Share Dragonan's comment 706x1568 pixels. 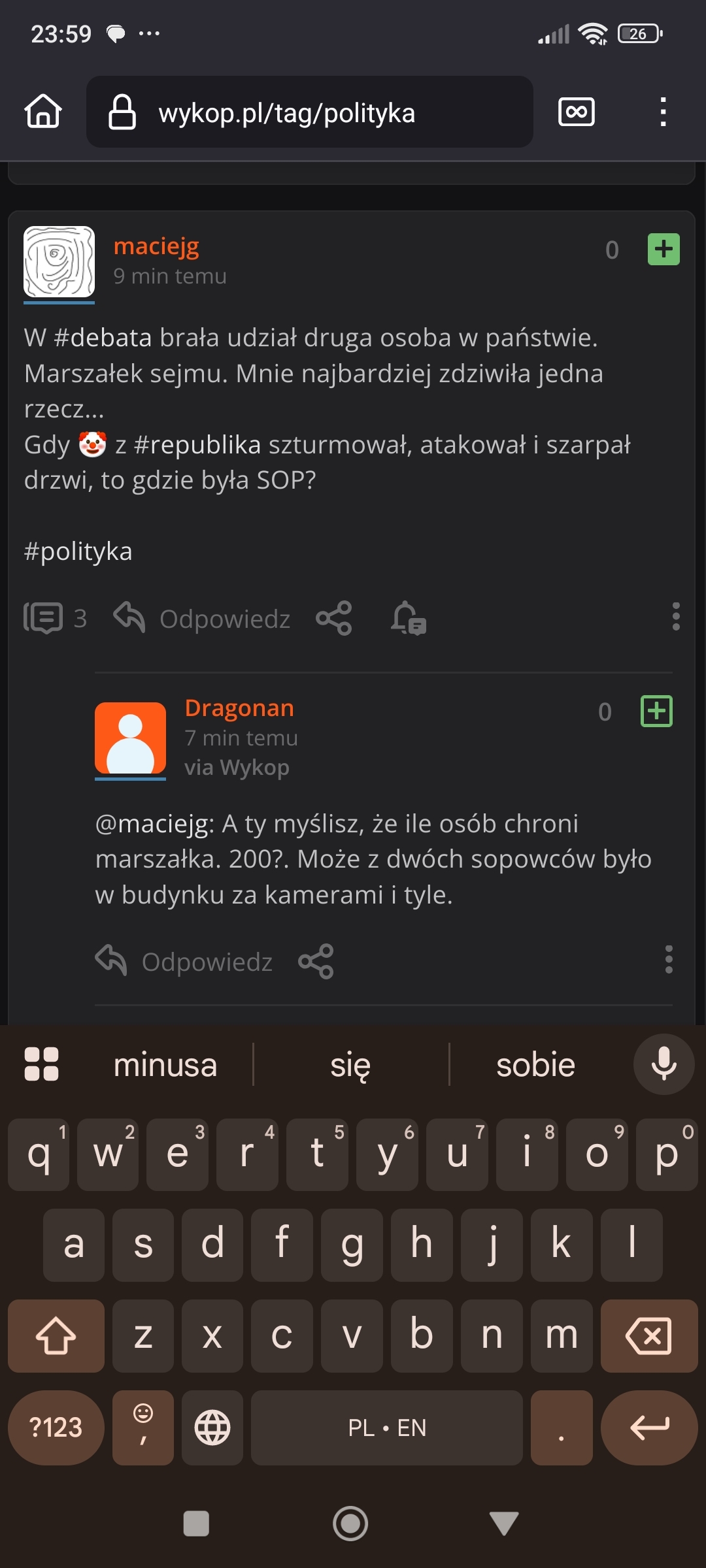(x=316, y=961)
